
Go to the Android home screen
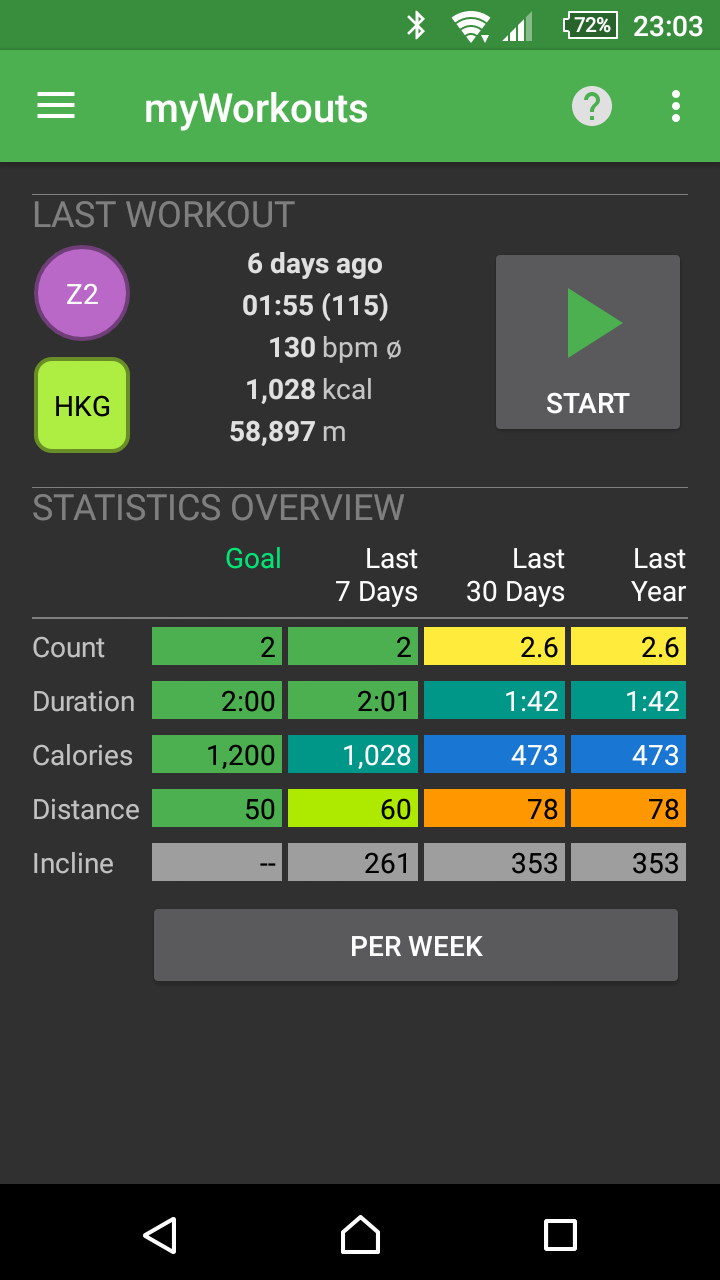(x=360, y=1235)
